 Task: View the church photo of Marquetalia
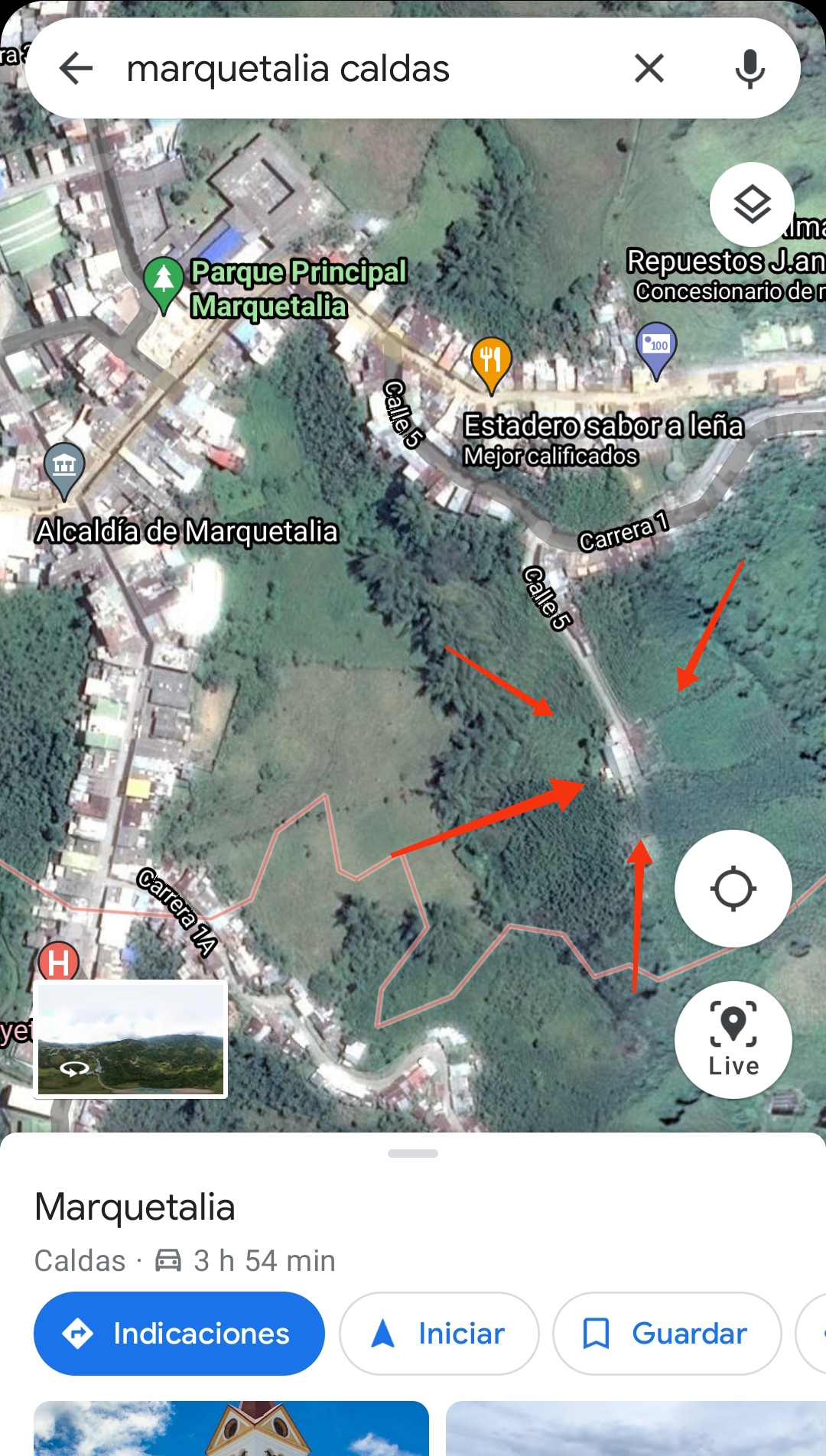(231, 1428)
